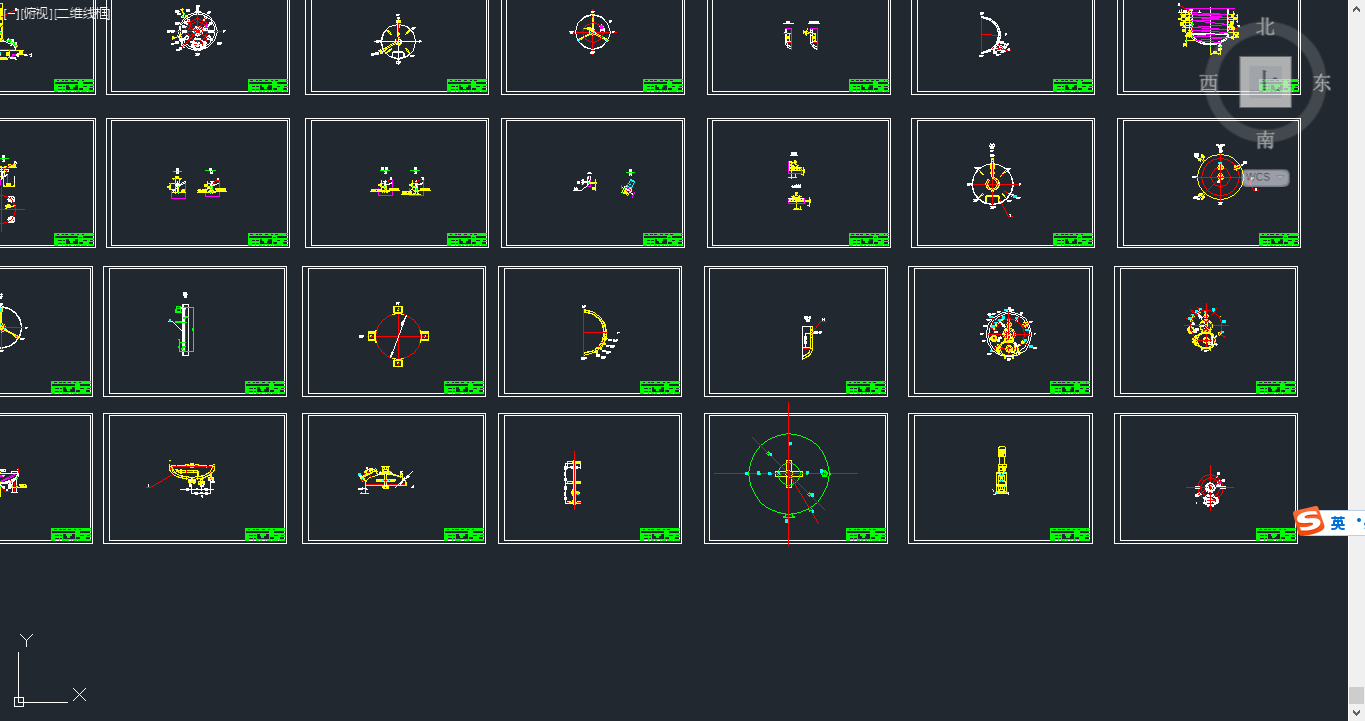Image resolution: width=1365 pixels, height=721 pixels.
Task: Click 北 on the ViewCube compass
Action: coord(1266,28)
